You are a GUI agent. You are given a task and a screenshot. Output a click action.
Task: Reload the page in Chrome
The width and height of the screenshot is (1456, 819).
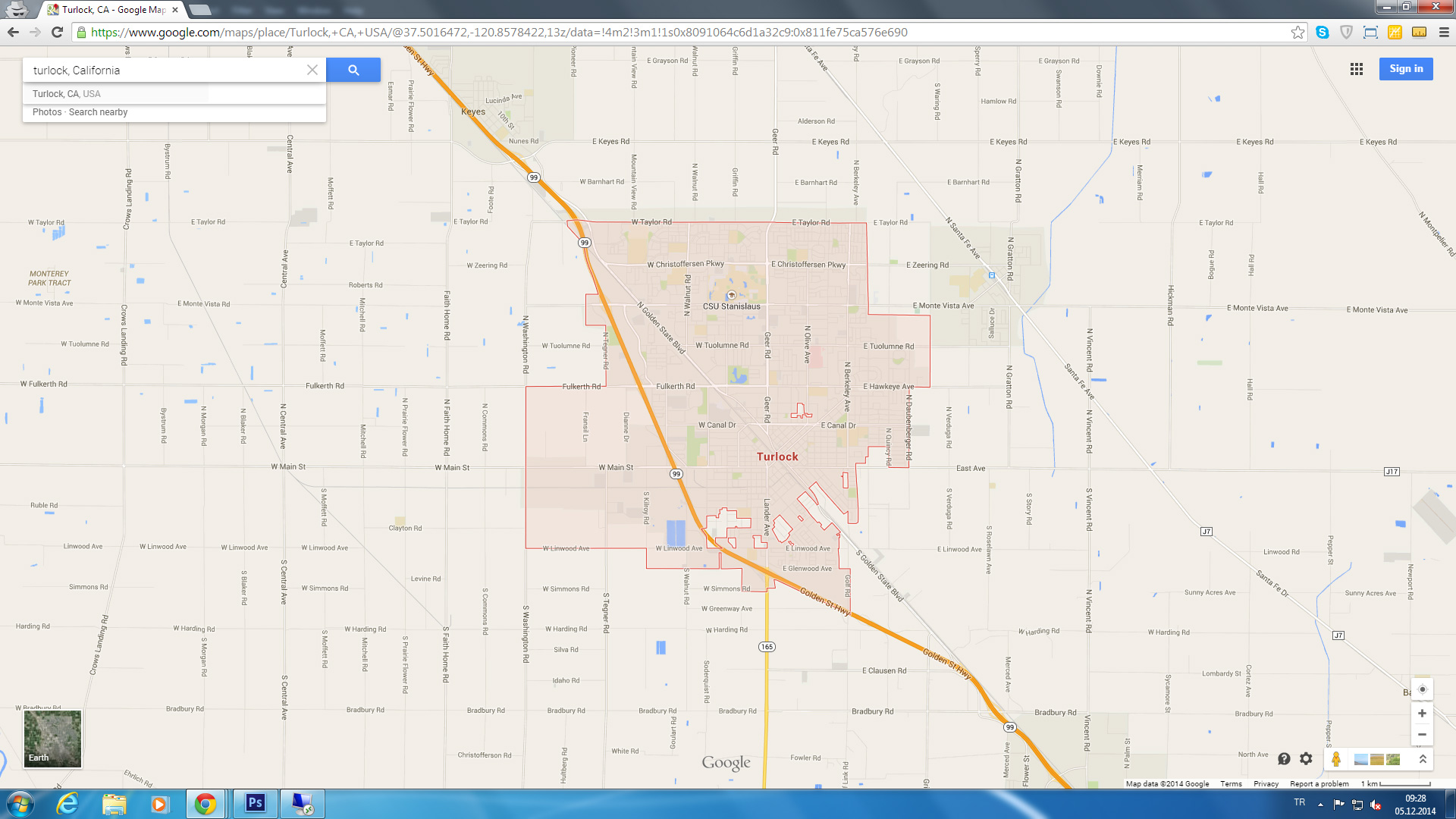click(x=57, y=32)
